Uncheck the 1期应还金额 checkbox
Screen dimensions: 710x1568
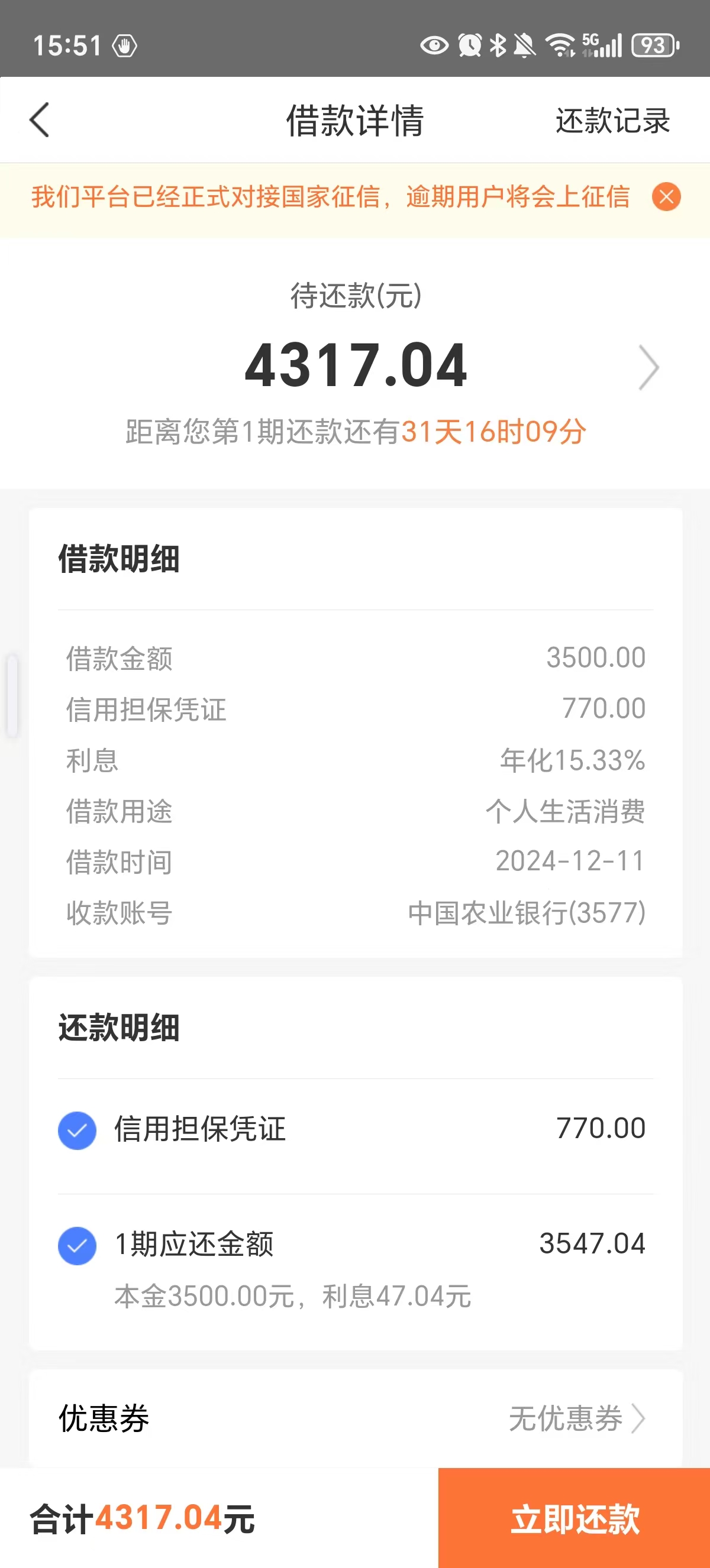coord(77,1245)
